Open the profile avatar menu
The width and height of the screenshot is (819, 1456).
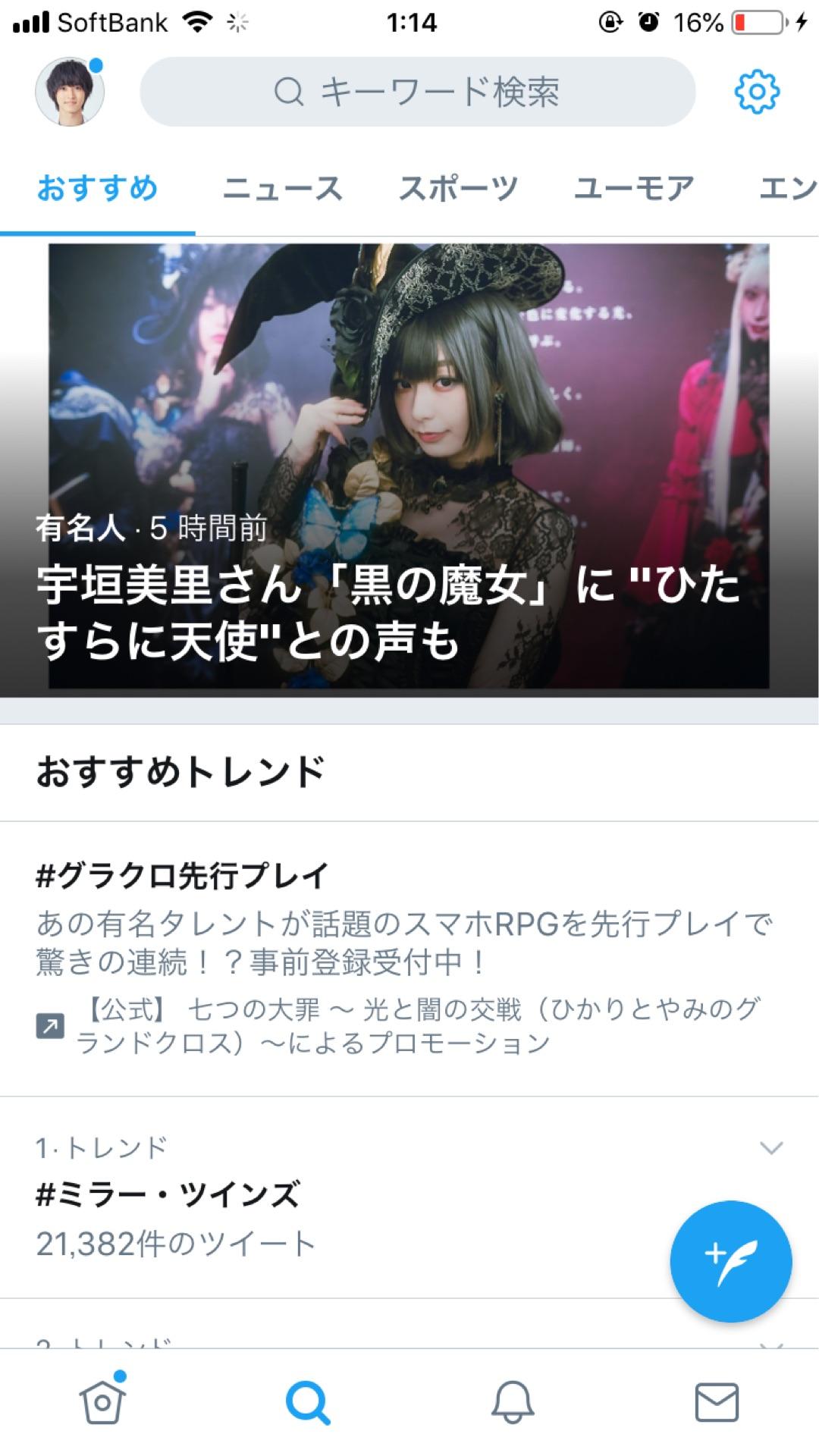coord(70,92)
